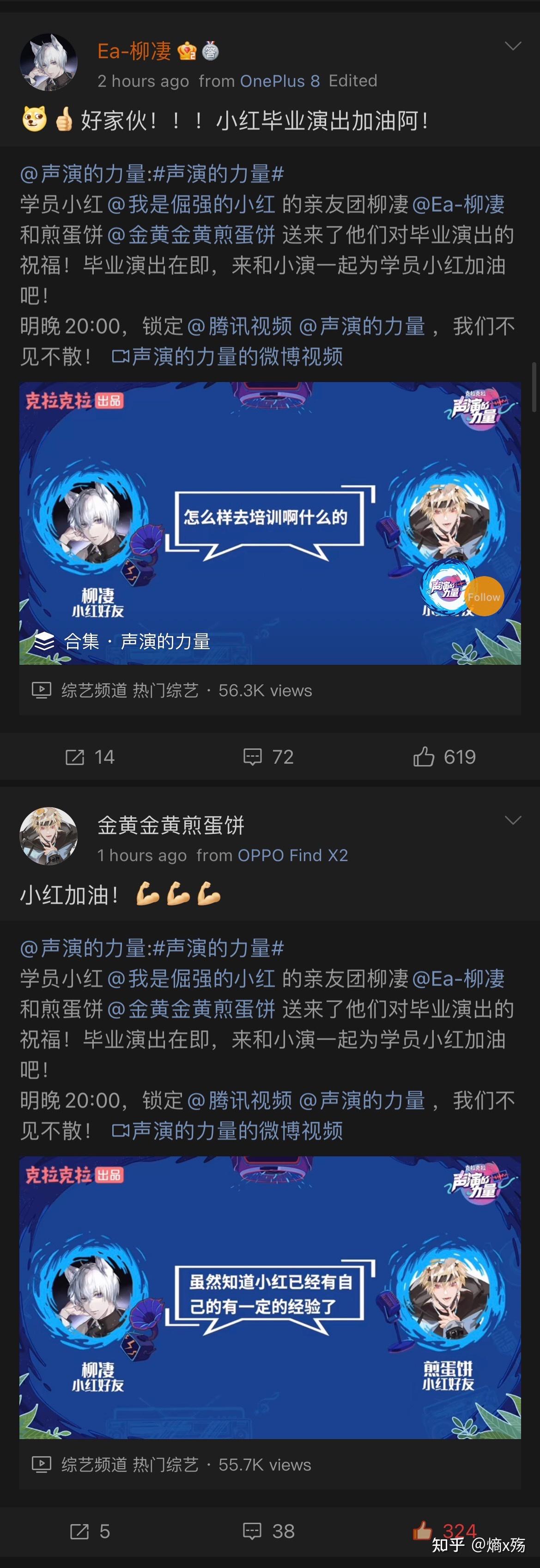
Task: Like Ea-柳凄's post with 619 likes
Action: click(444, 757)
